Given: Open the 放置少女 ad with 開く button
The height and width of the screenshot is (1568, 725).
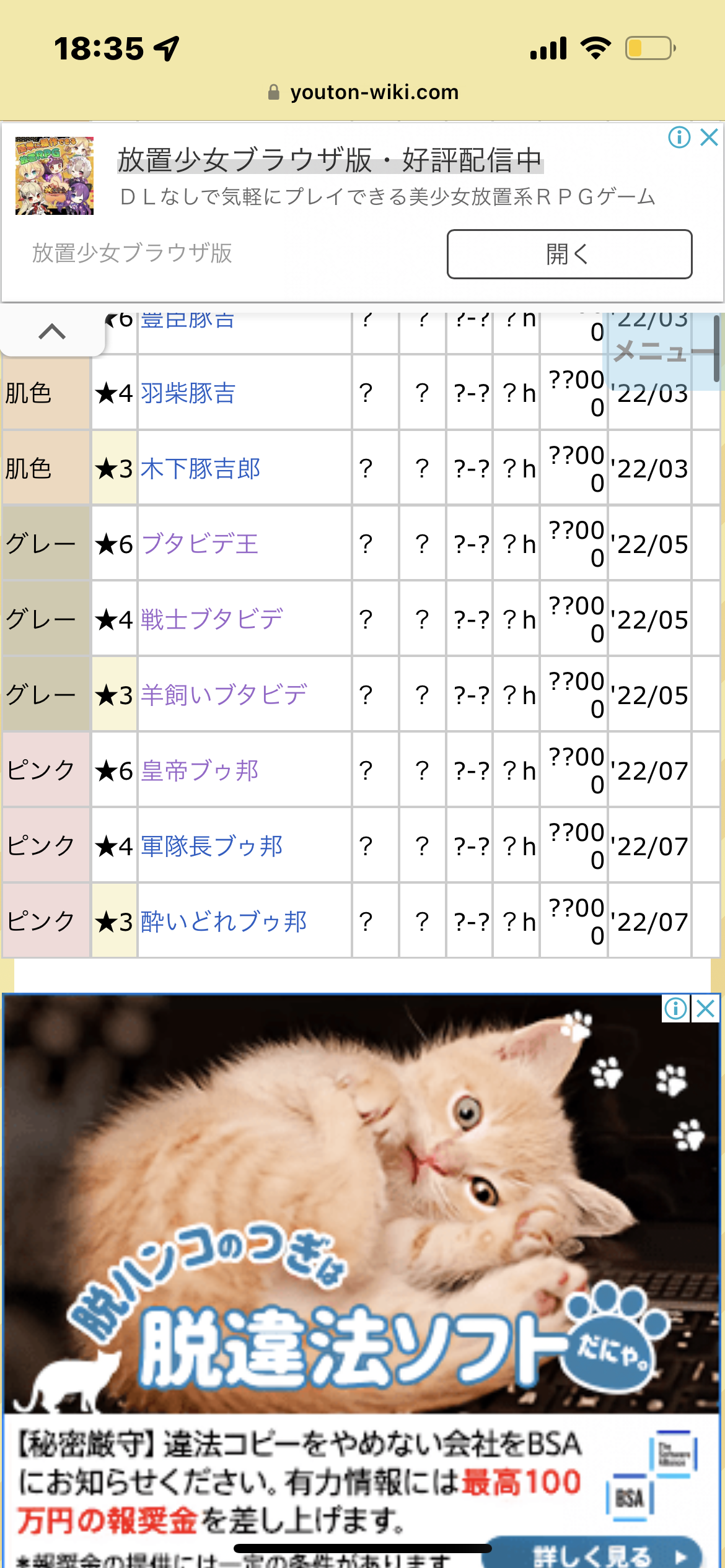Looking at the screenshot, I should coord(569,254).
